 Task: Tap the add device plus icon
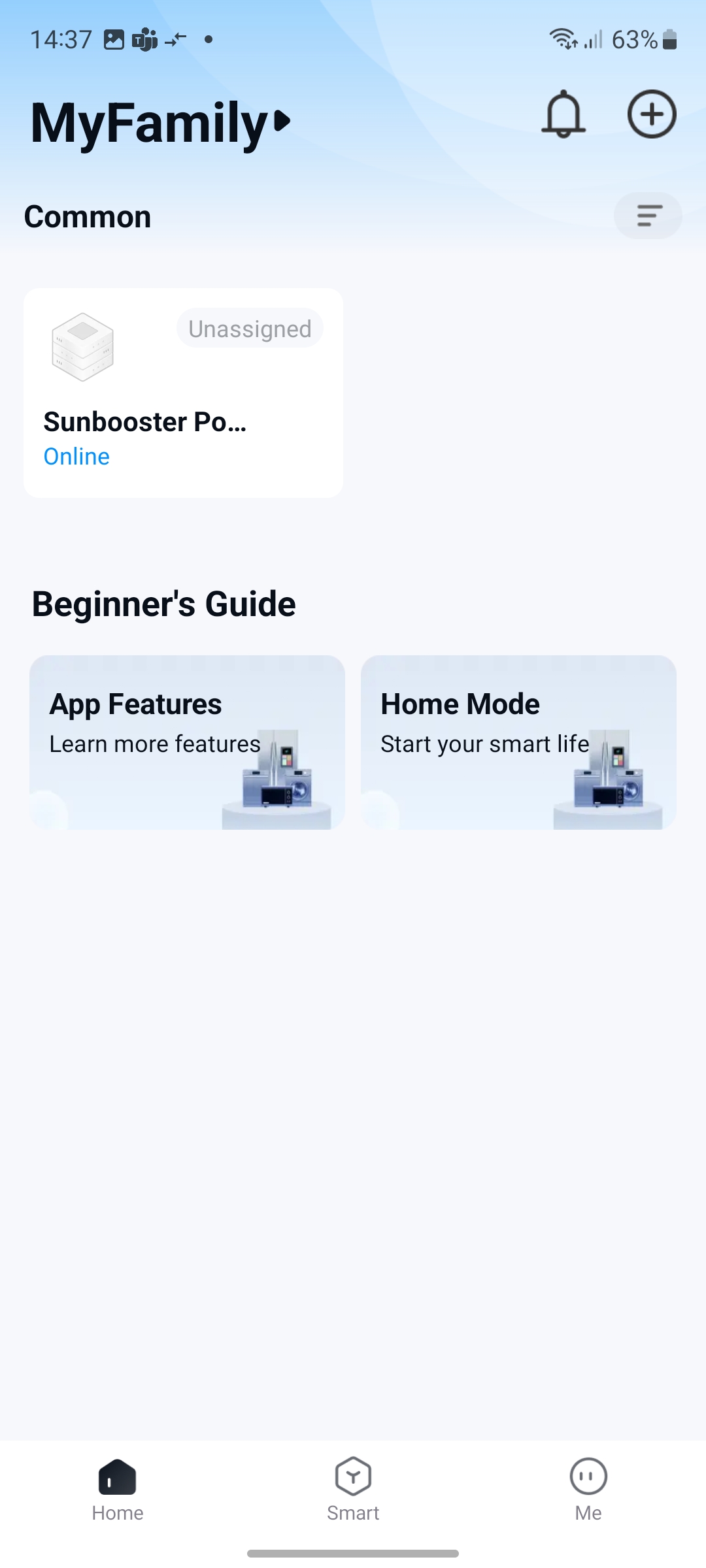click(651, 114)
